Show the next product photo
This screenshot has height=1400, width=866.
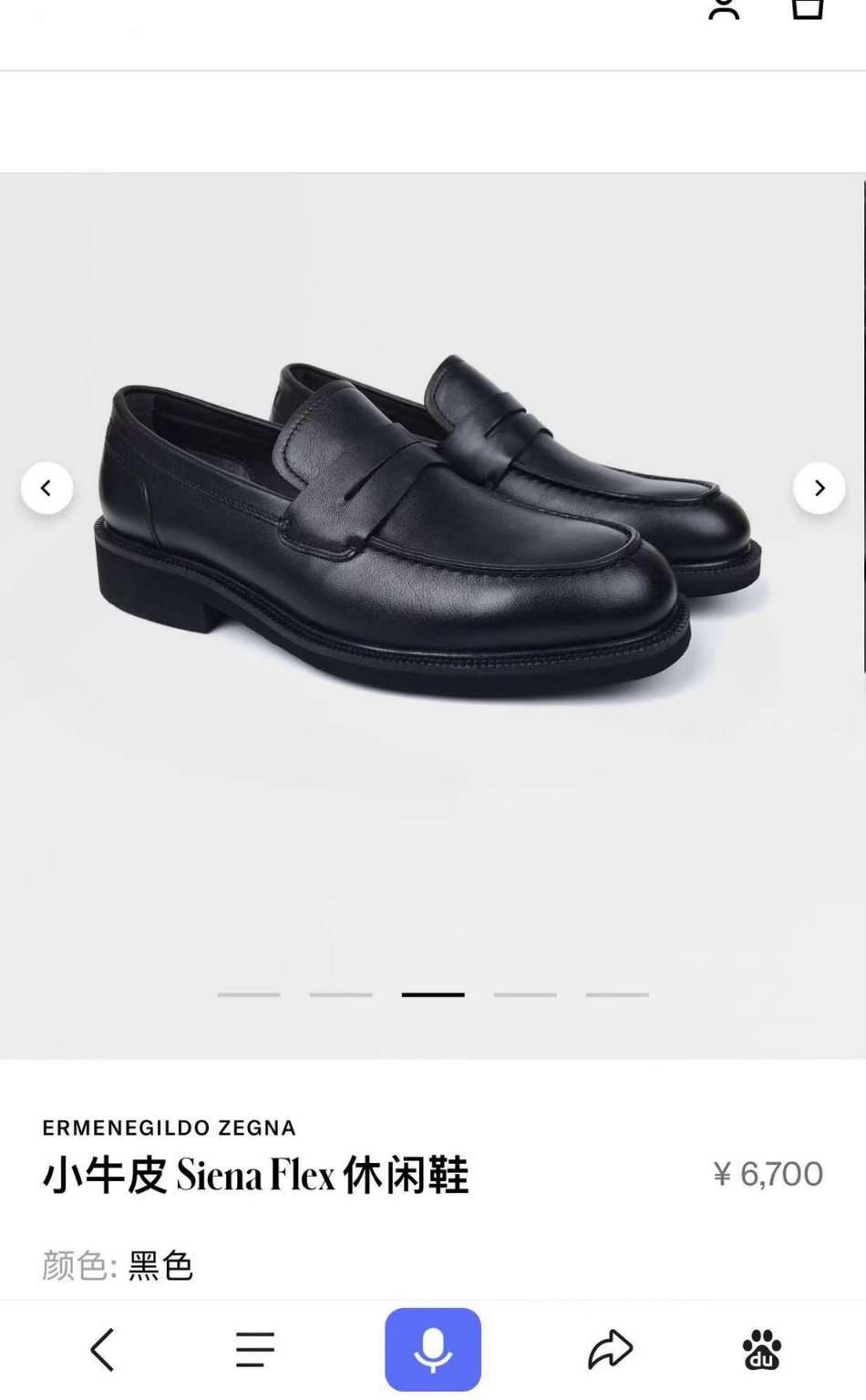tap(819, 489)
